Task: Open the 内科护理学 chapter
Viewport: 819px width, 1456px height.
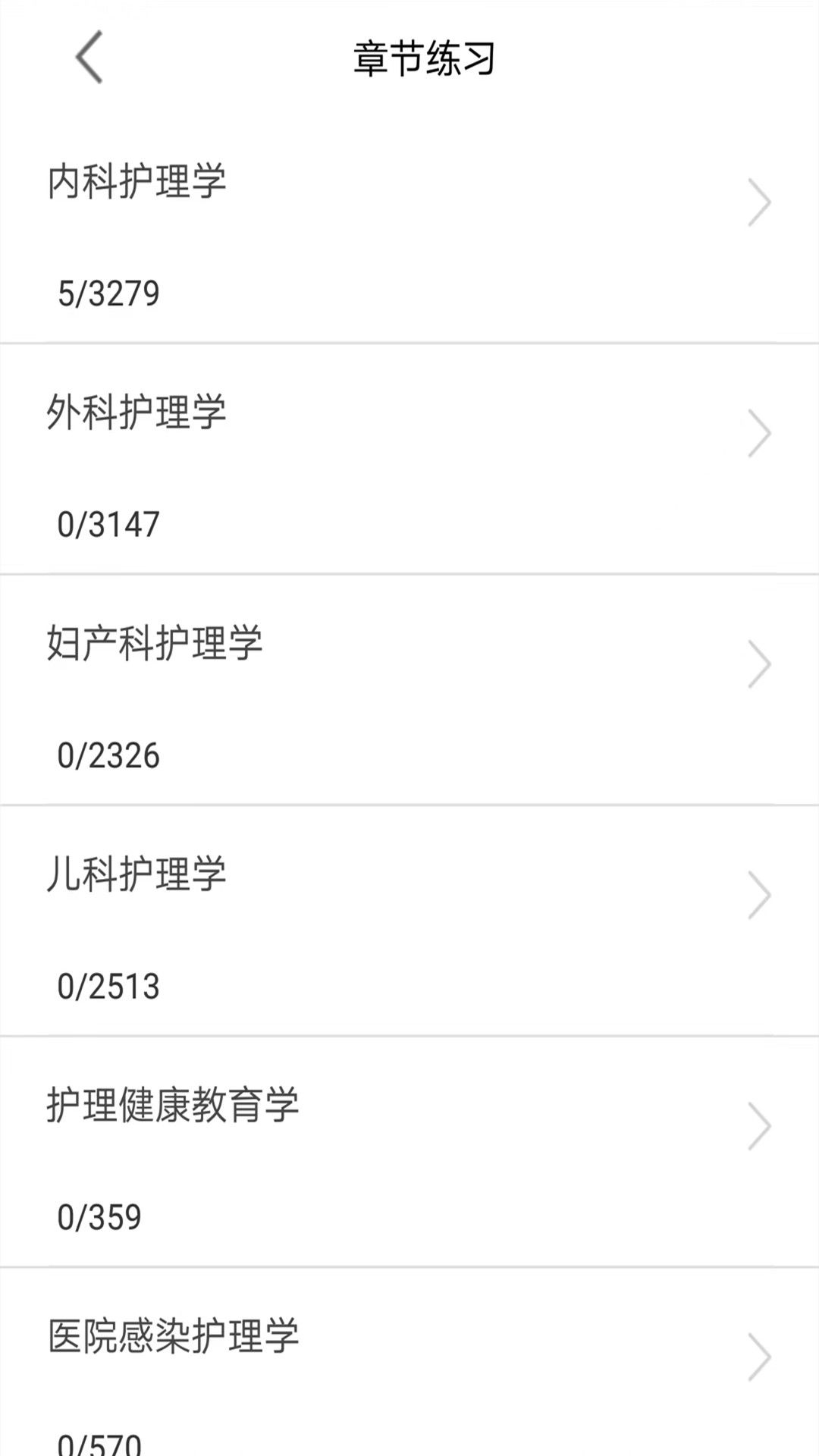Action: pos(409,227)
